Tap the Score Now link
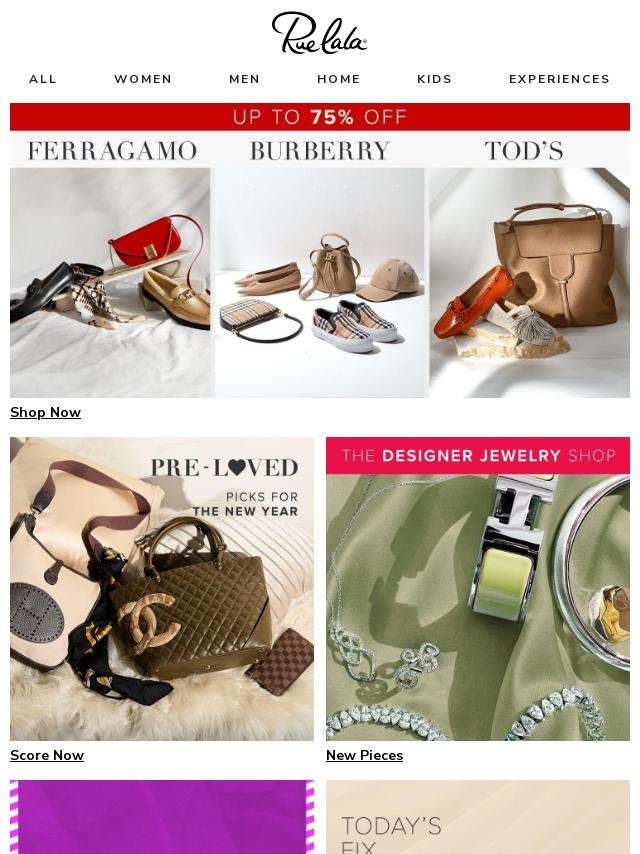Screen dimensions: 640x854 coord(47,755)
